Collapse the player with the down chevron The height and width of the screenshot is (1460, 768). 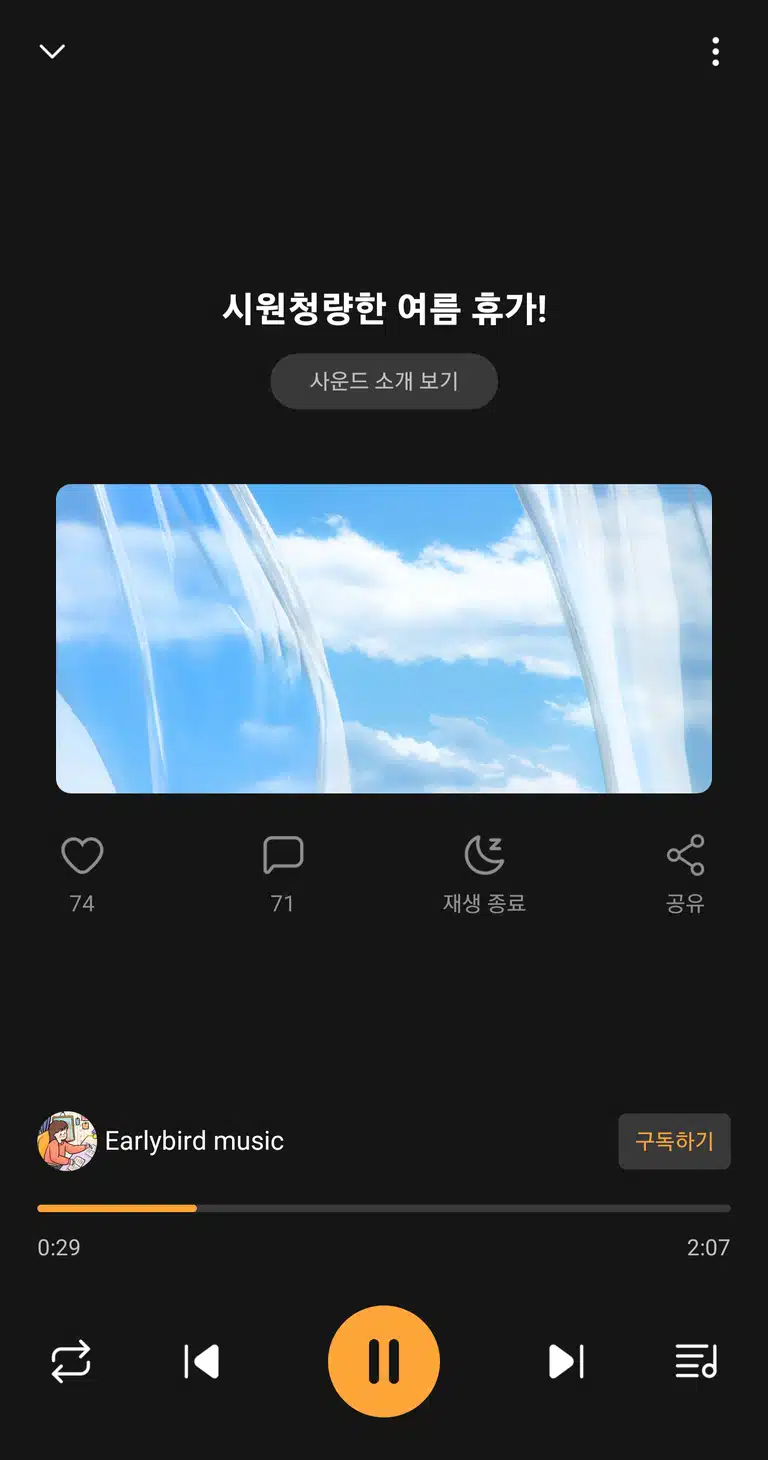tap(52, 51)
